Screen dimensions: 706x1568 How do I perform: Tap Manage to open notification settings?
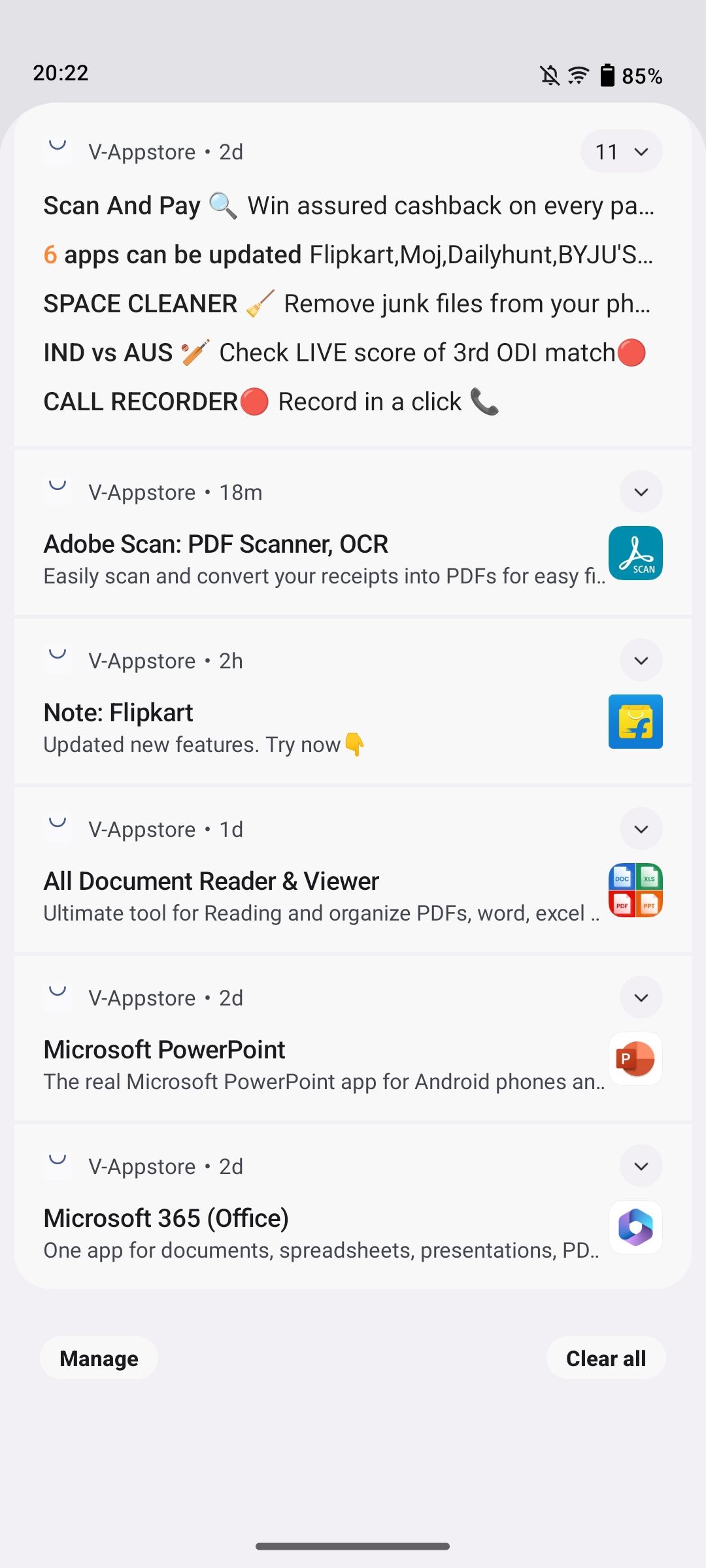tap(99, 1358)
